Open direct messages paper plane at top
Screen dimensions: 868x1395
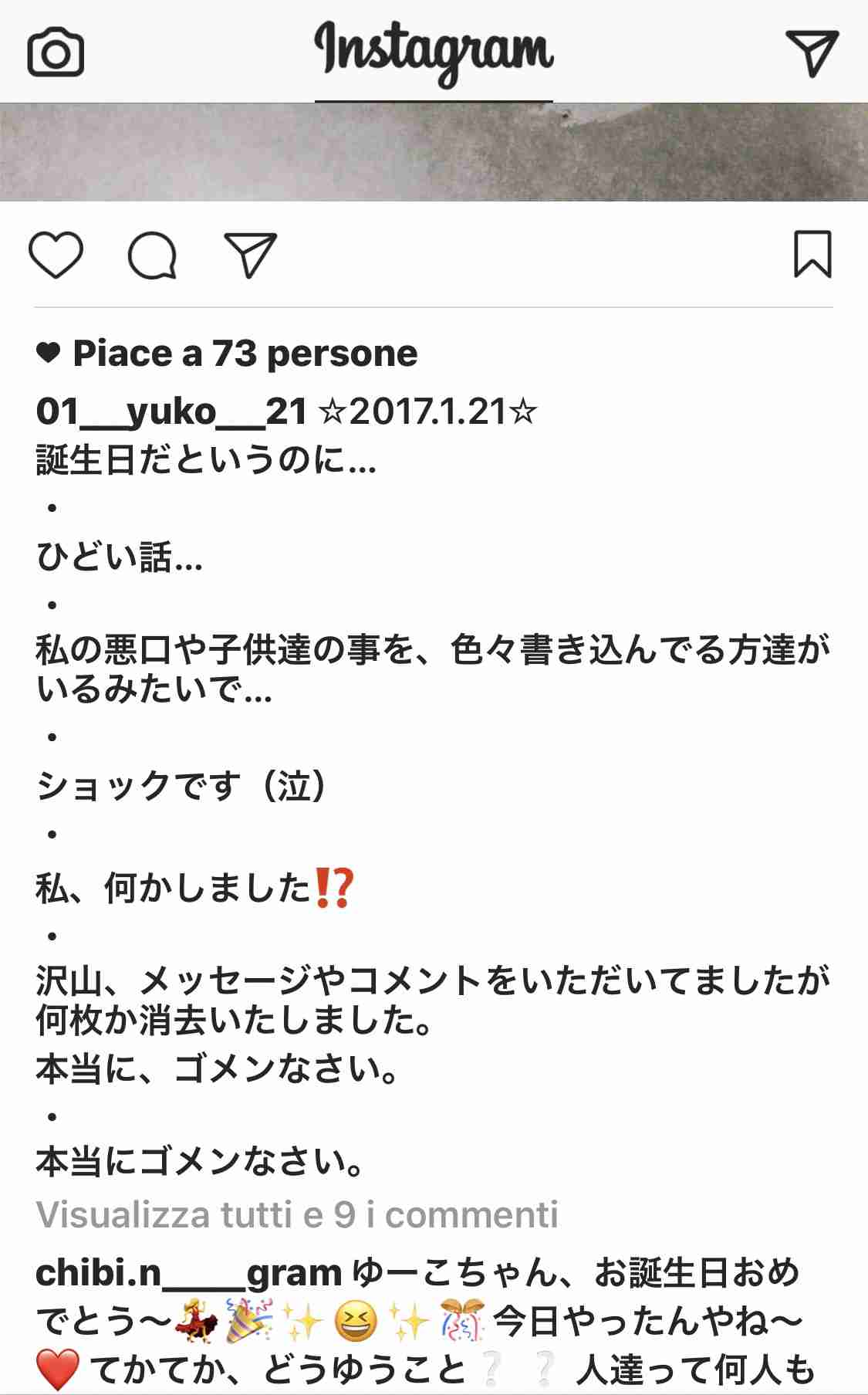(x=812, y=52)
